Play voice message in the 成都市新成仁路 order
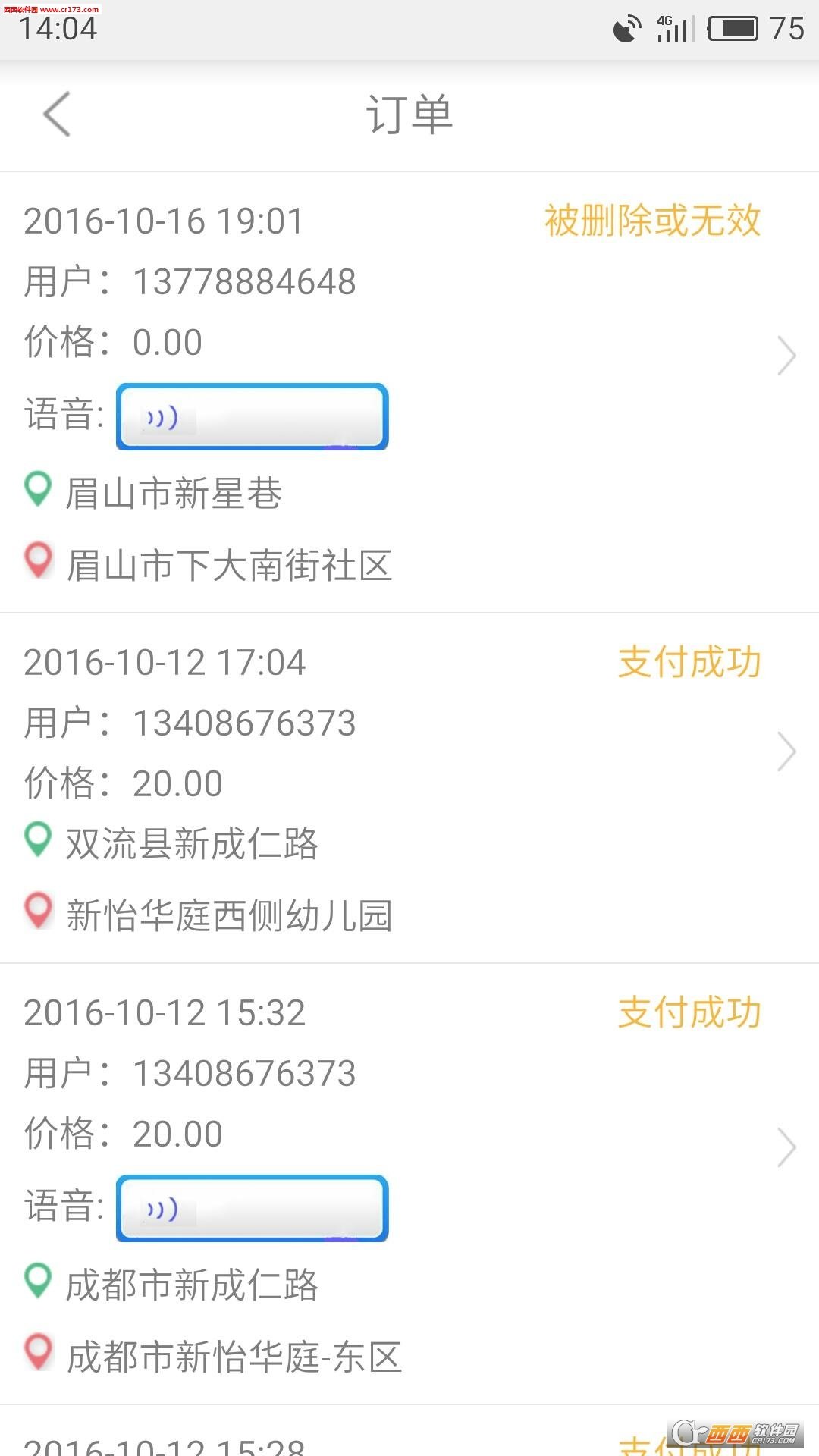Viewport: 819px width, 1456px height. [x=252, y=1209]
